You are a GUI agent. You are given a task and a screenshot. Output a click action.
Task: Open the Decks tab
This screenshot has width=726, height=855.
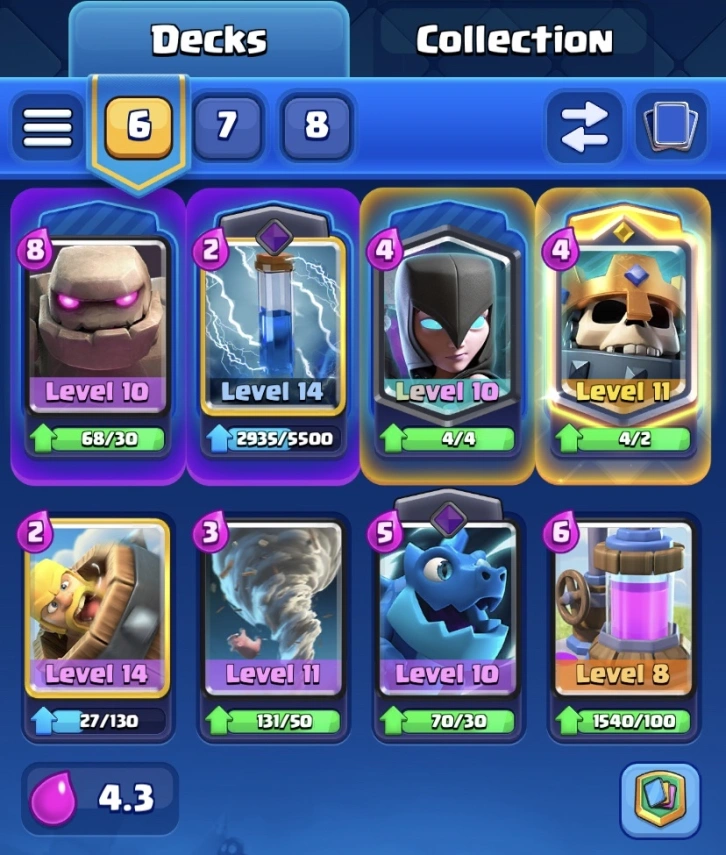pyautogui.click(x=209, y=40)
